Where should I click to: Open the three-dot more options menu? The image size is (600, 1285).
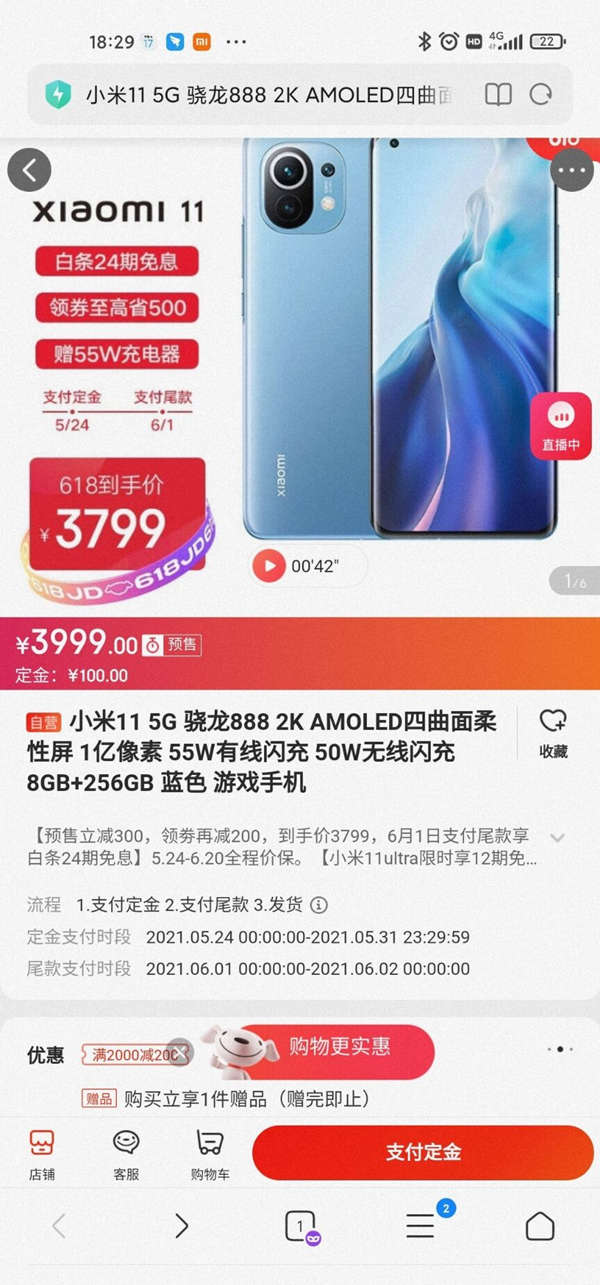tap(572, 170)
